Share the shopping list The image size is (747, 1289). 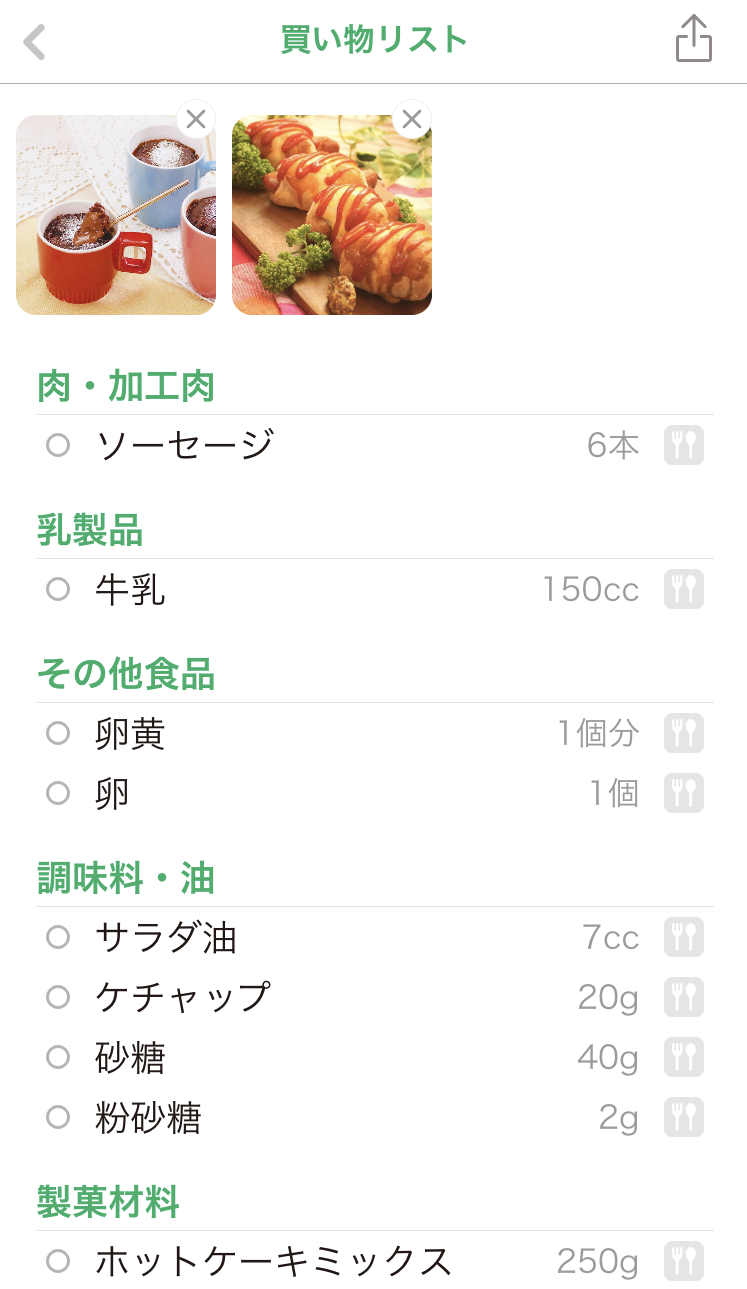coord(693,40)
